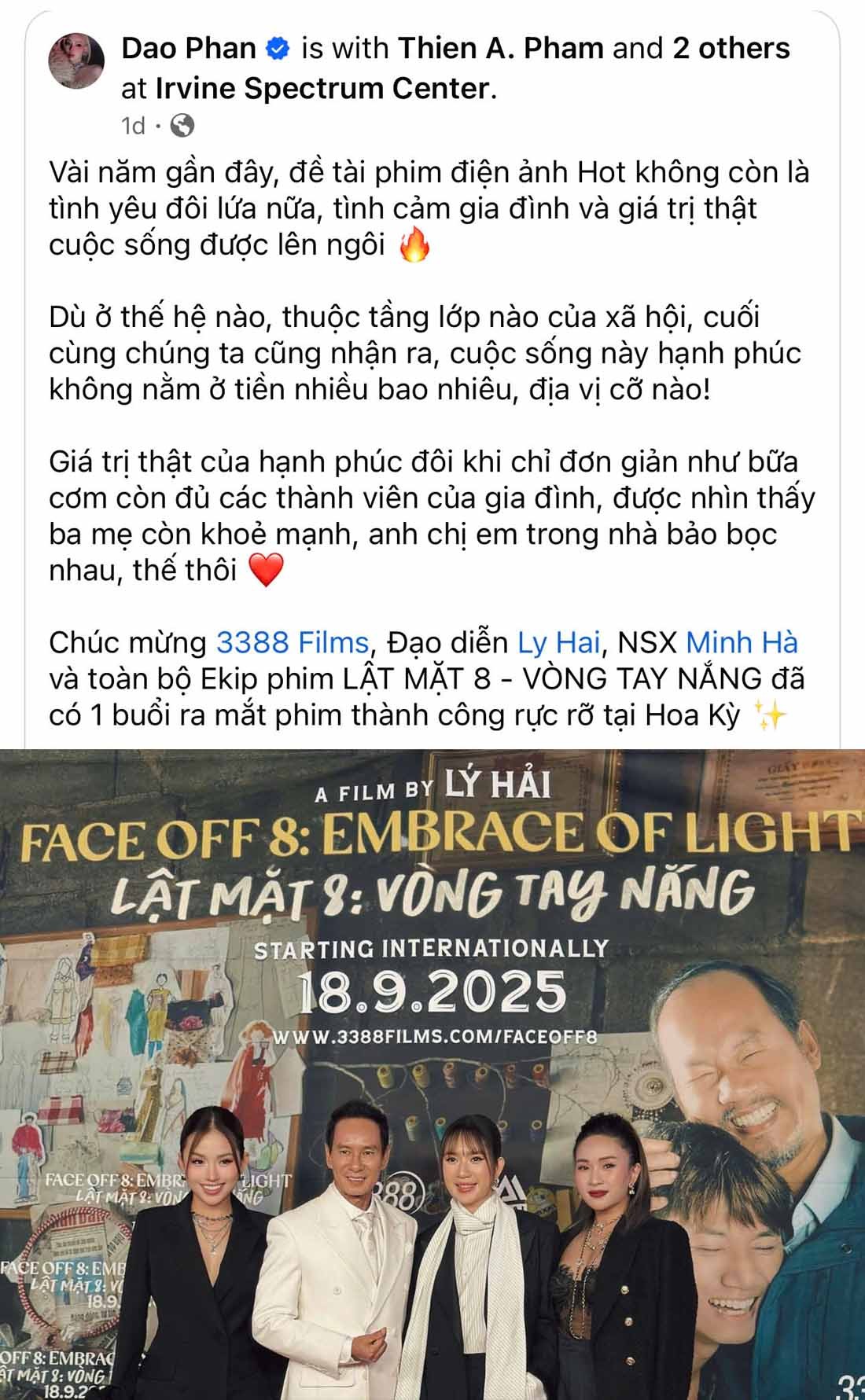This screenshot has height=1400, width=865.
Task: Open the post's premiere photo
Action: (x=432, y=1074)
